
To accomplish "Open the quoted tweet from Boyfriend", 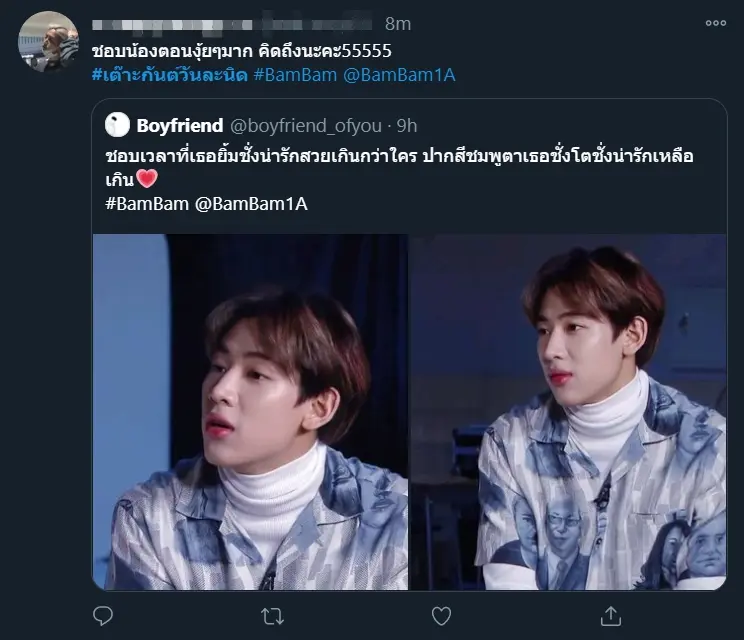I will pos(400,160).
